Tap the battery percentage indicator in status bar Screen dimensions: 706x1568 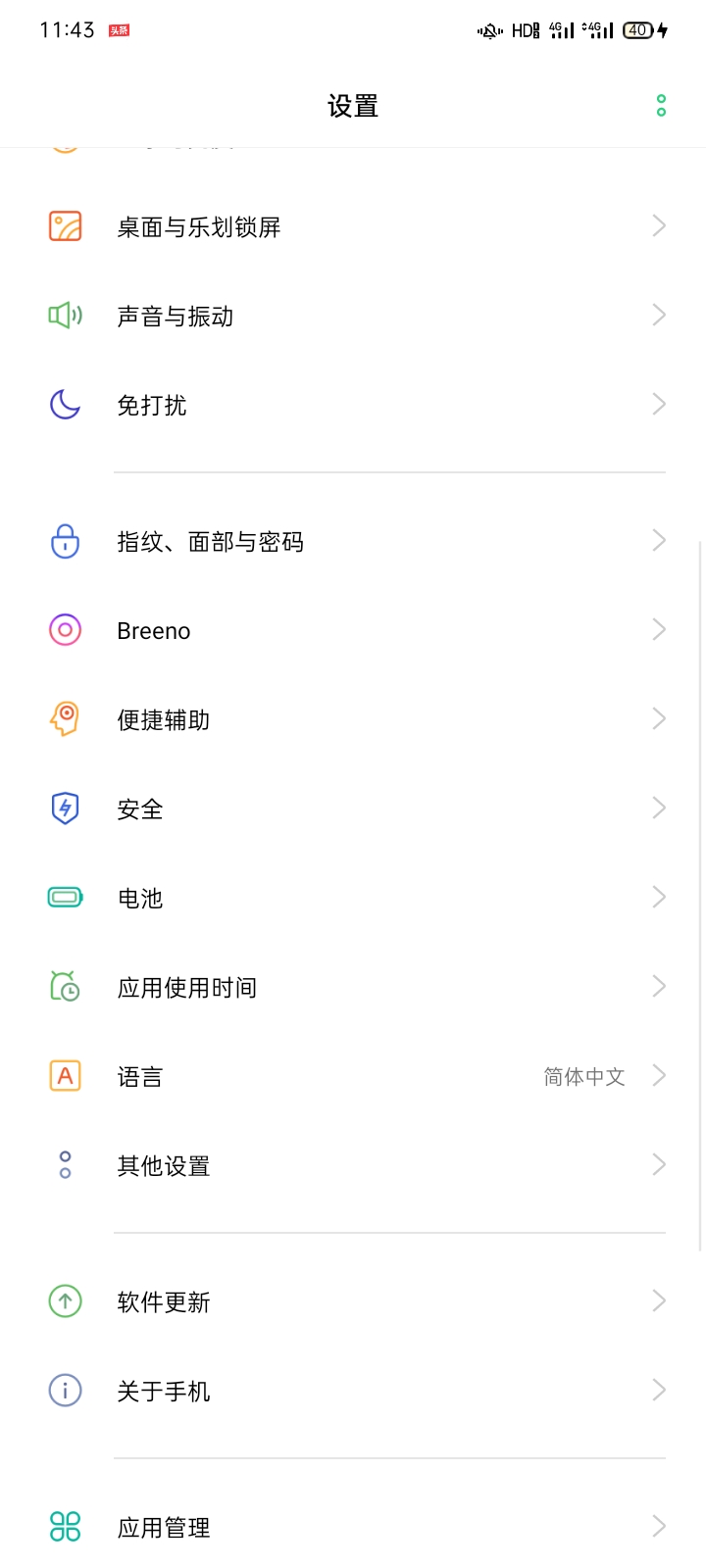pos(636,29)
